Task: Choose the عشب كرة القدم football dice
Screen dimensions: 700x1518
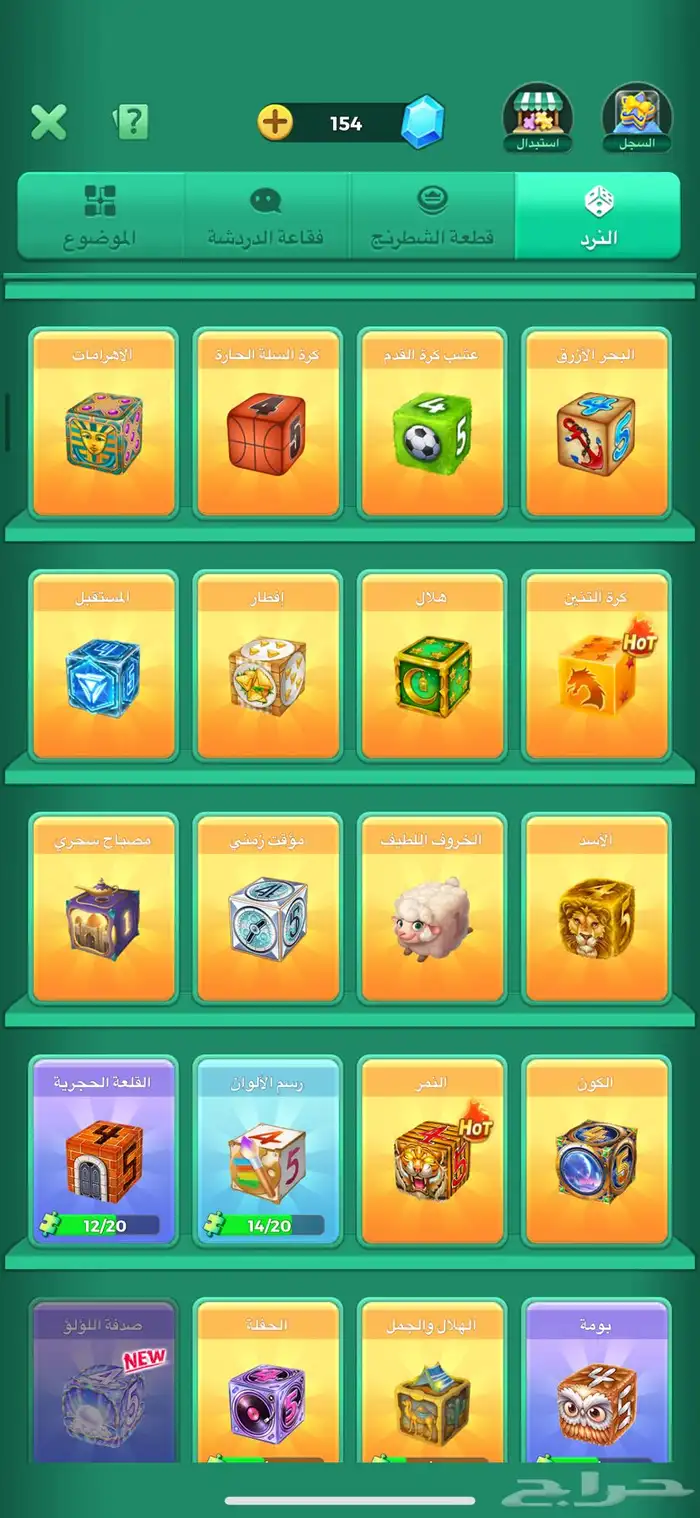Action: pos(432,424)
